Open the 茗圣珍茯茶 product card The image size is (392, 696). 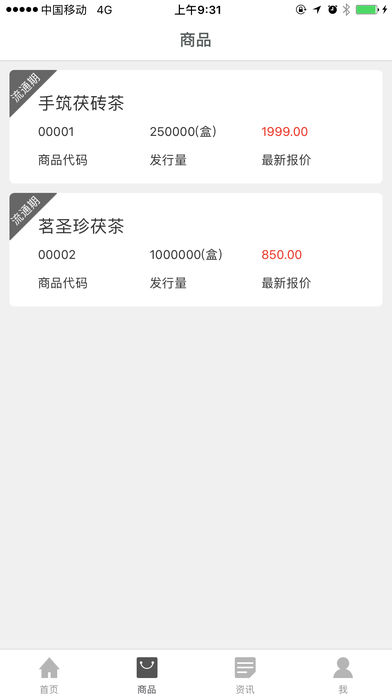pos(196,249)
